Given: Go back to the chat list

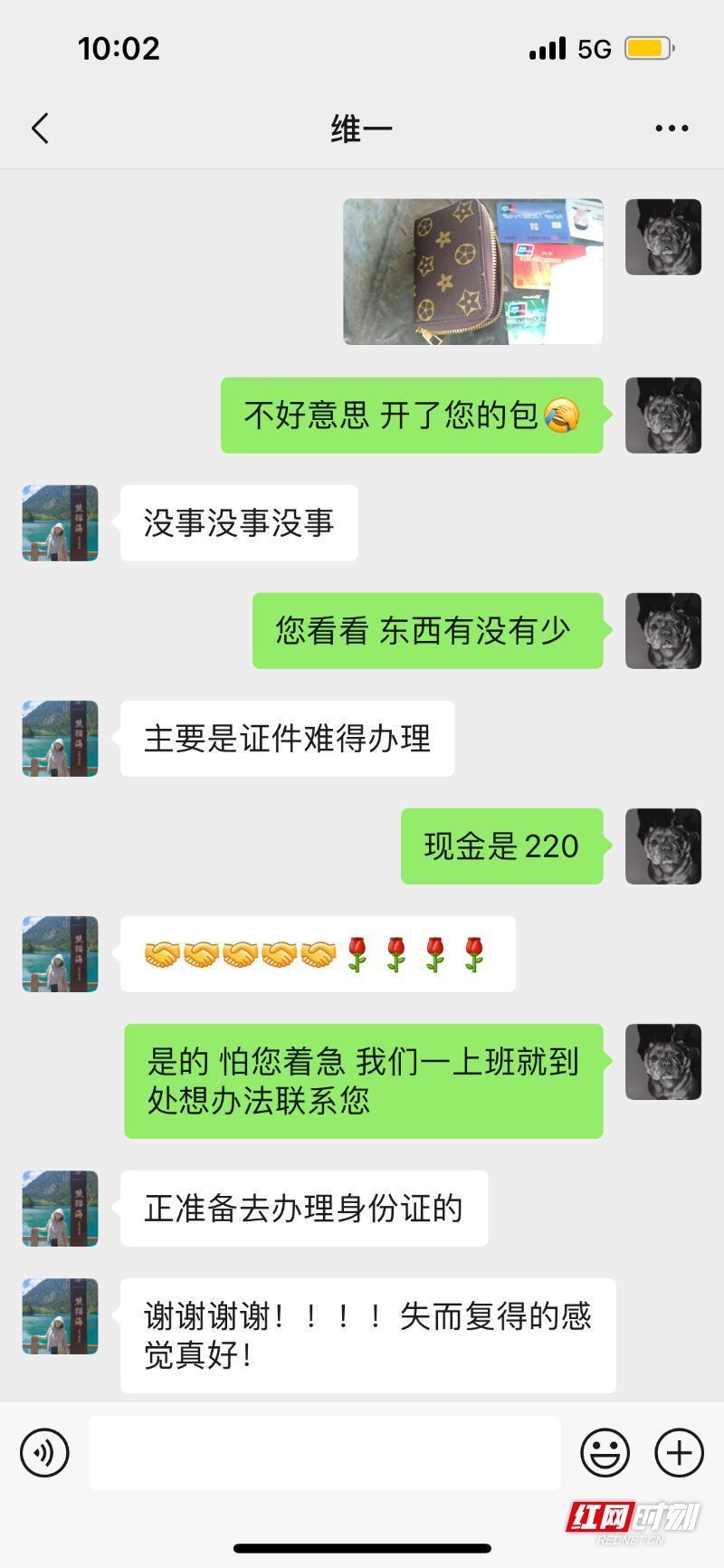Looking at the screenshot, I should click(40, 129).
